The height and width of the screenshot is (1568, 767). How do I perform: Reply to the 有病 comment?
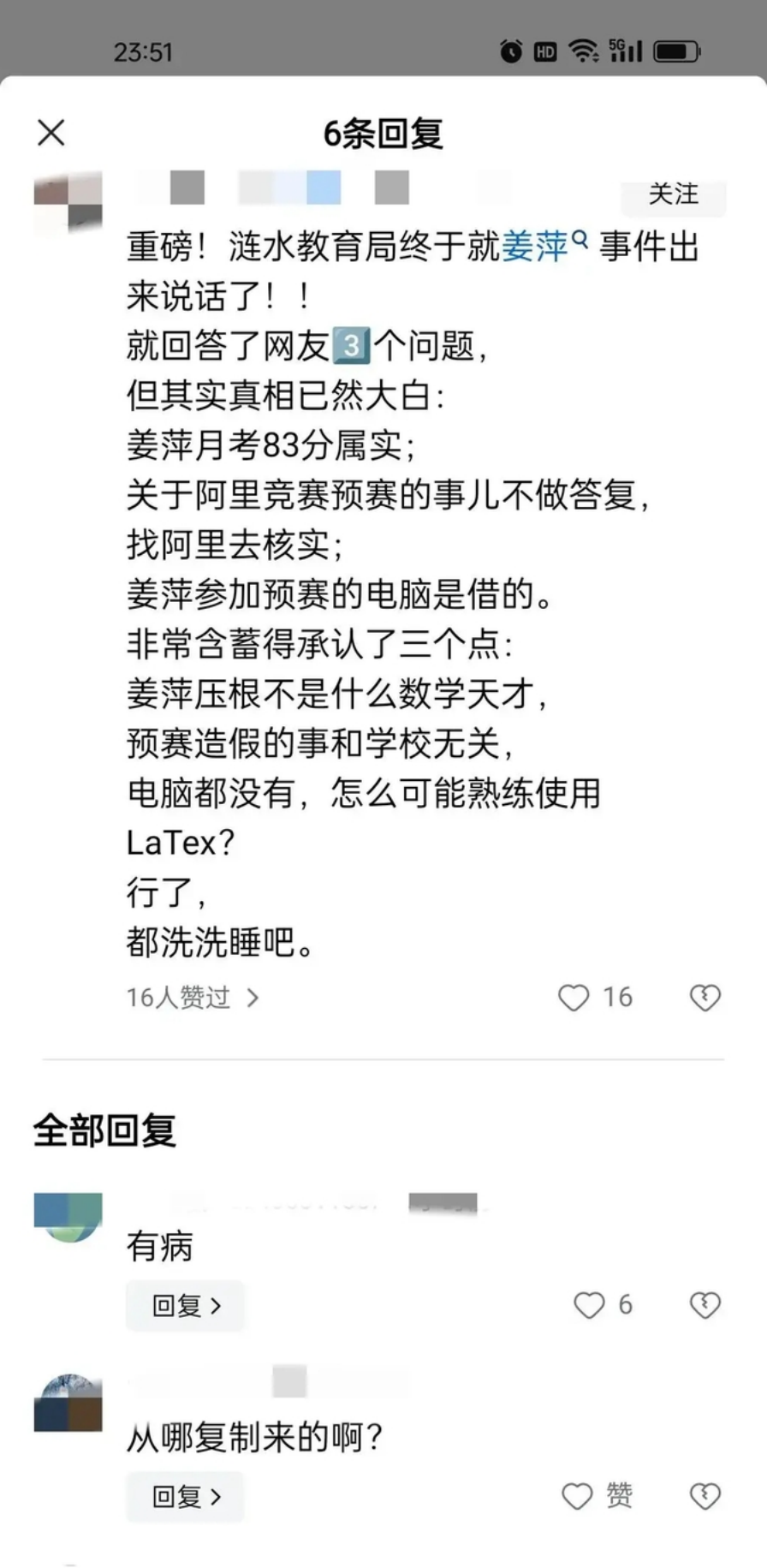[x=185, y=1305]
